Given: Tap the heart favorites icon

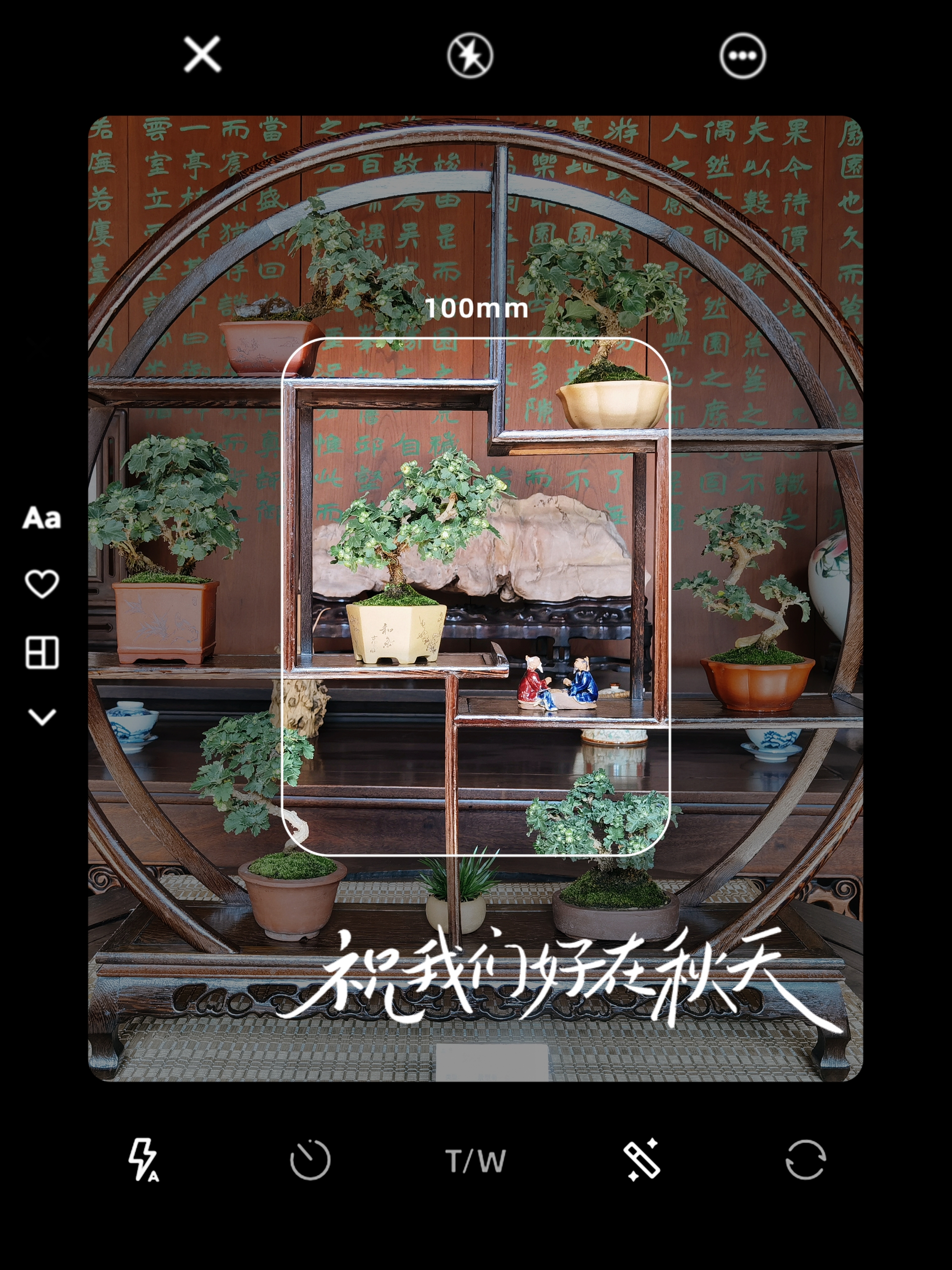Looking at the screenshot, I should pyautogui.click(x=42, y=584).
